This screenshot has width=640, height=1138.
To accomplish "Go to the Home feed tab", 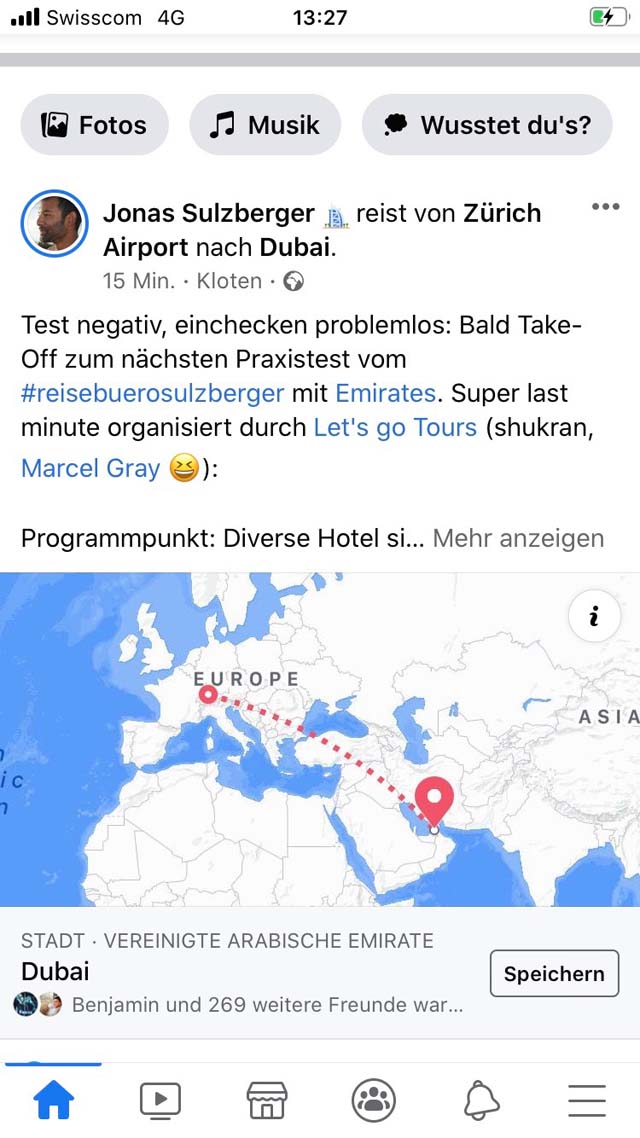I will pos(54,1100).
